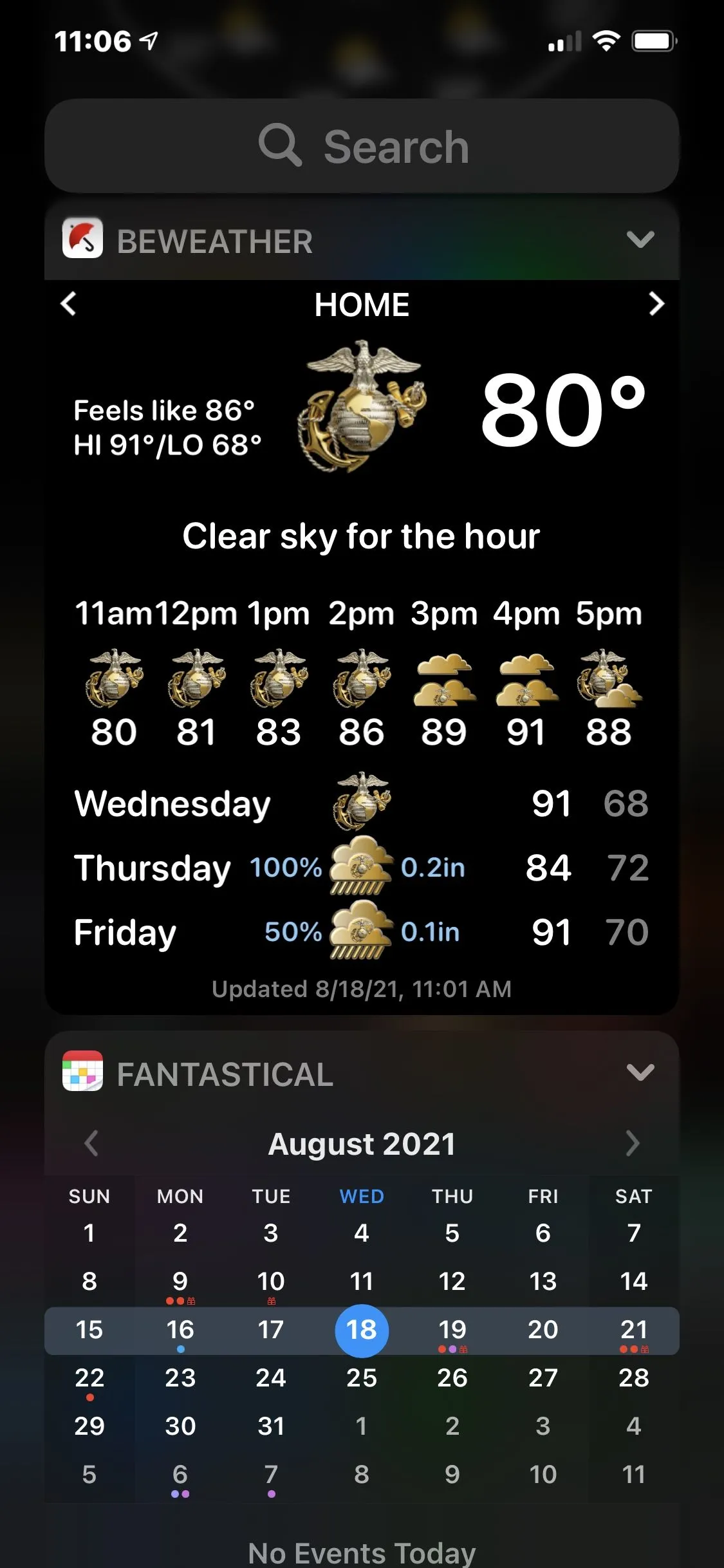724x1568 pixels.
Task: Collapse the BeWeather widget
Action: pos(640,239)
